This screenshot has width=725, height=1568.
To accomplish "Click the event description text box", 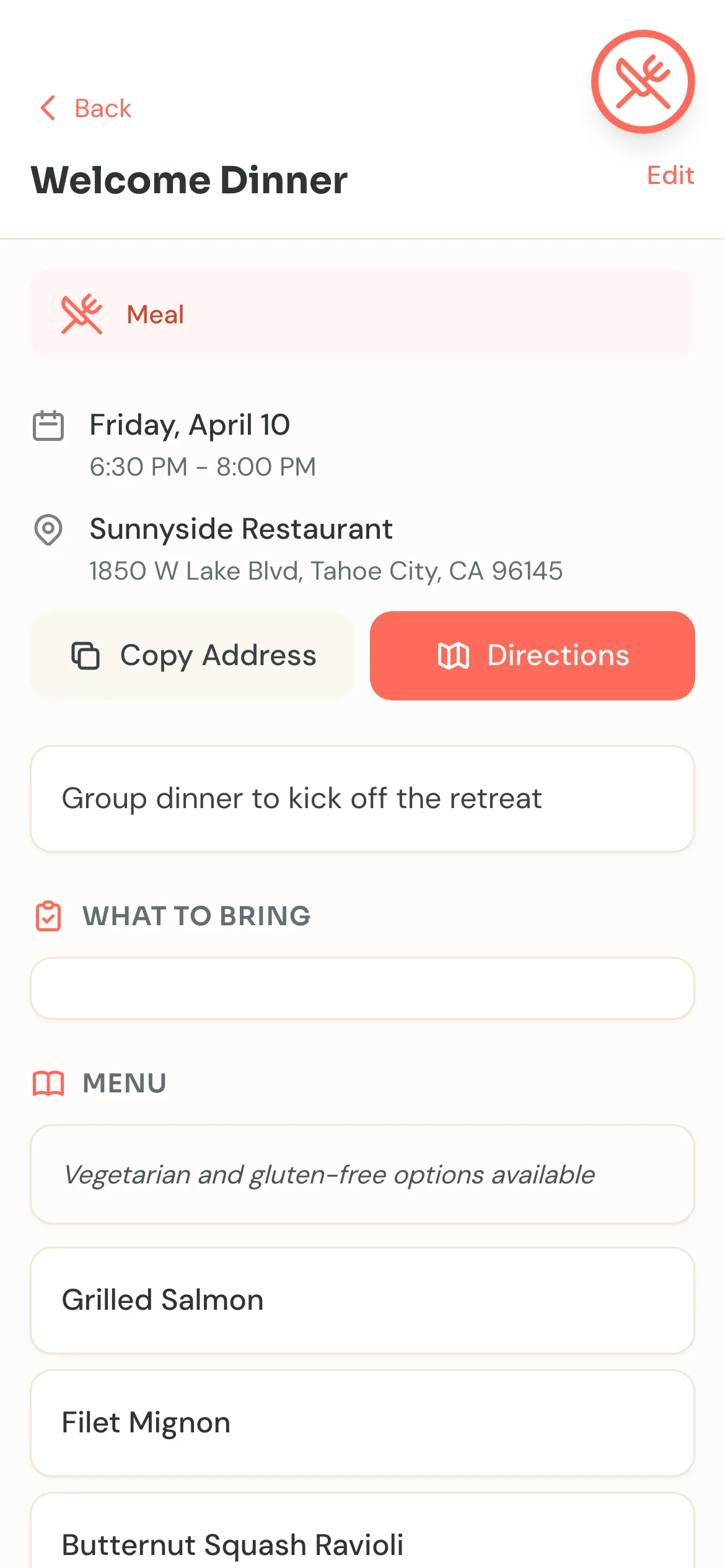I will (362, 798).
